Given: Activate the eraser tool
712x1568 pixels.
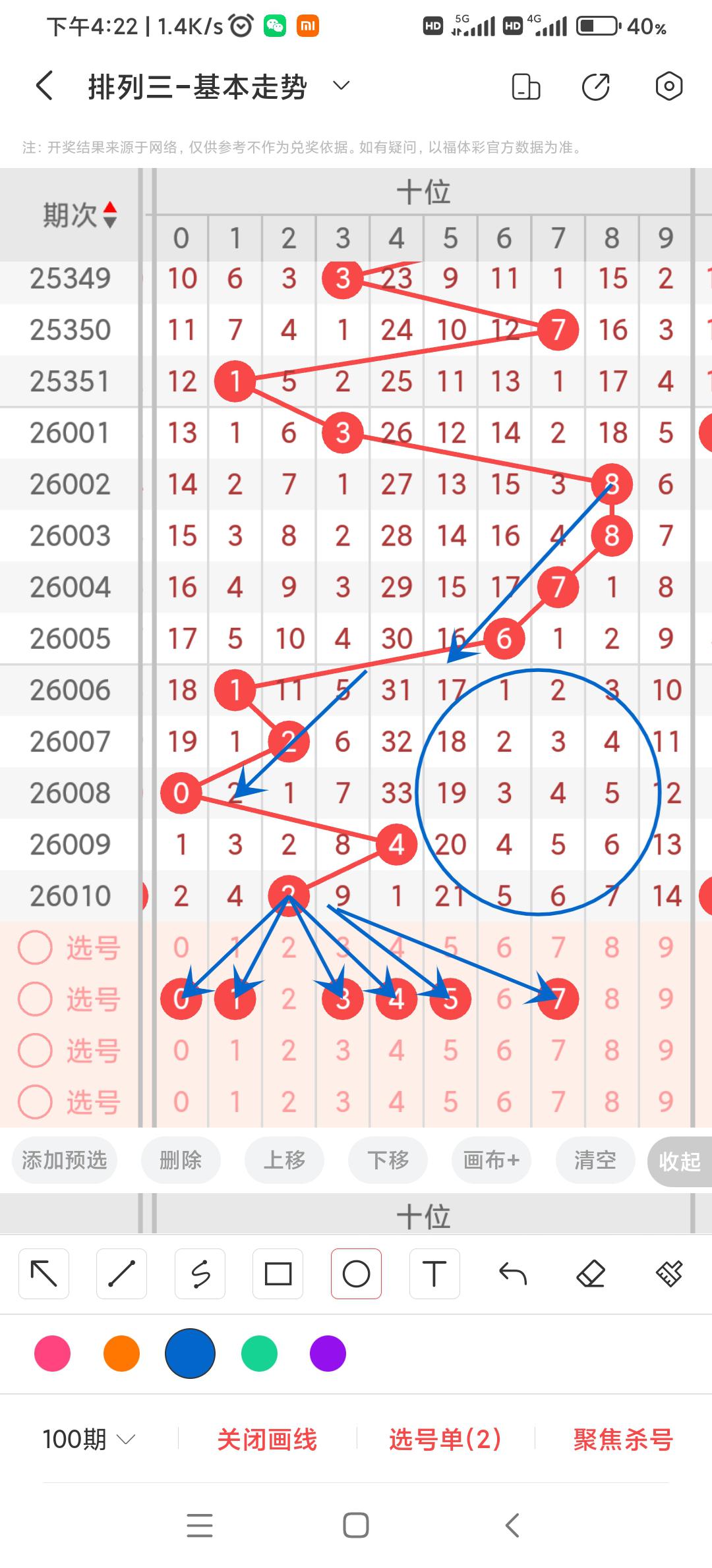Looking at the screenshot, I should (591, 1274).
